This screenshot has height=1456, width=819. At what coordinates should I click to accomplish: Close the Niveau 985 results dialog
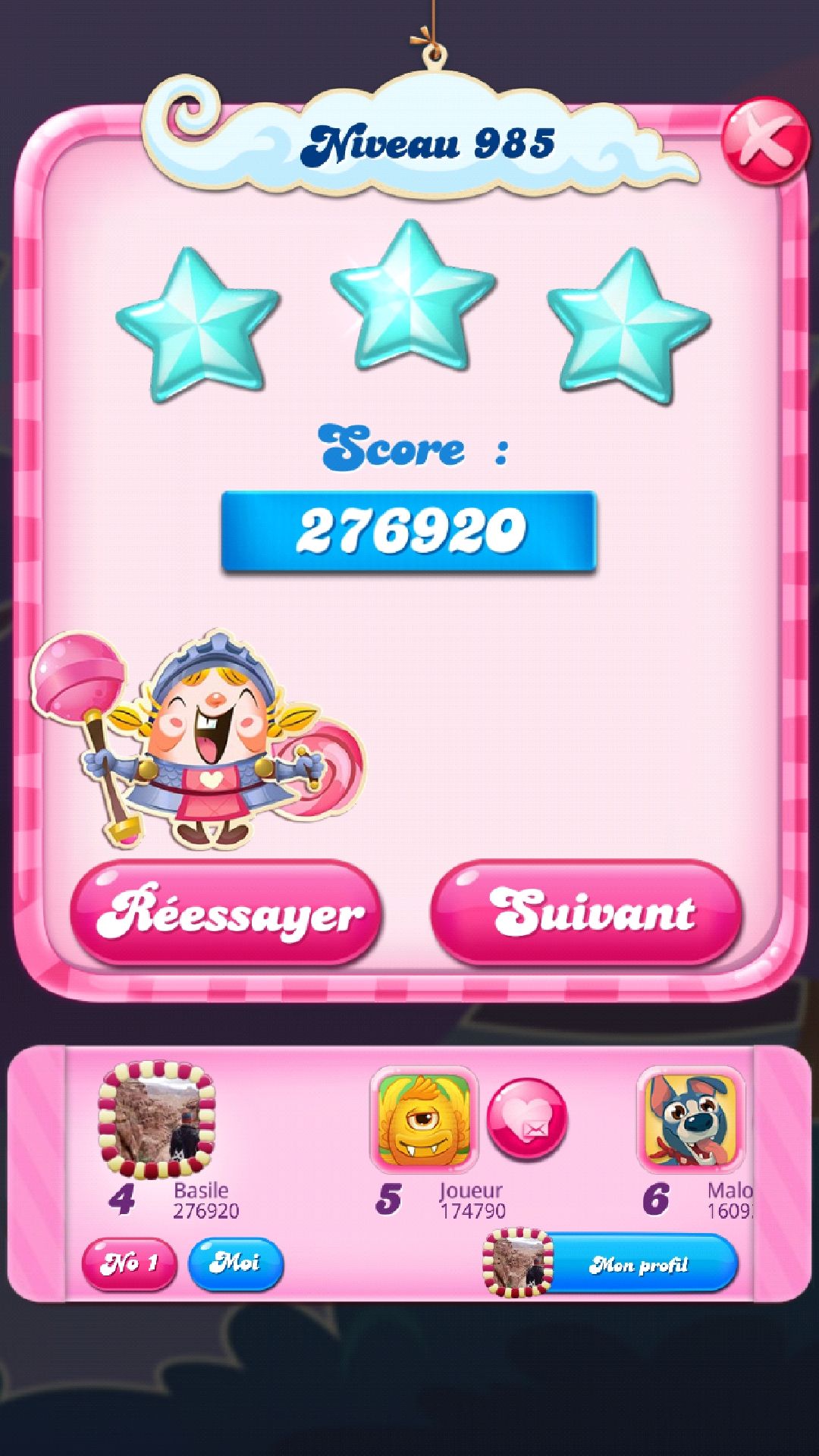[764, 142]
